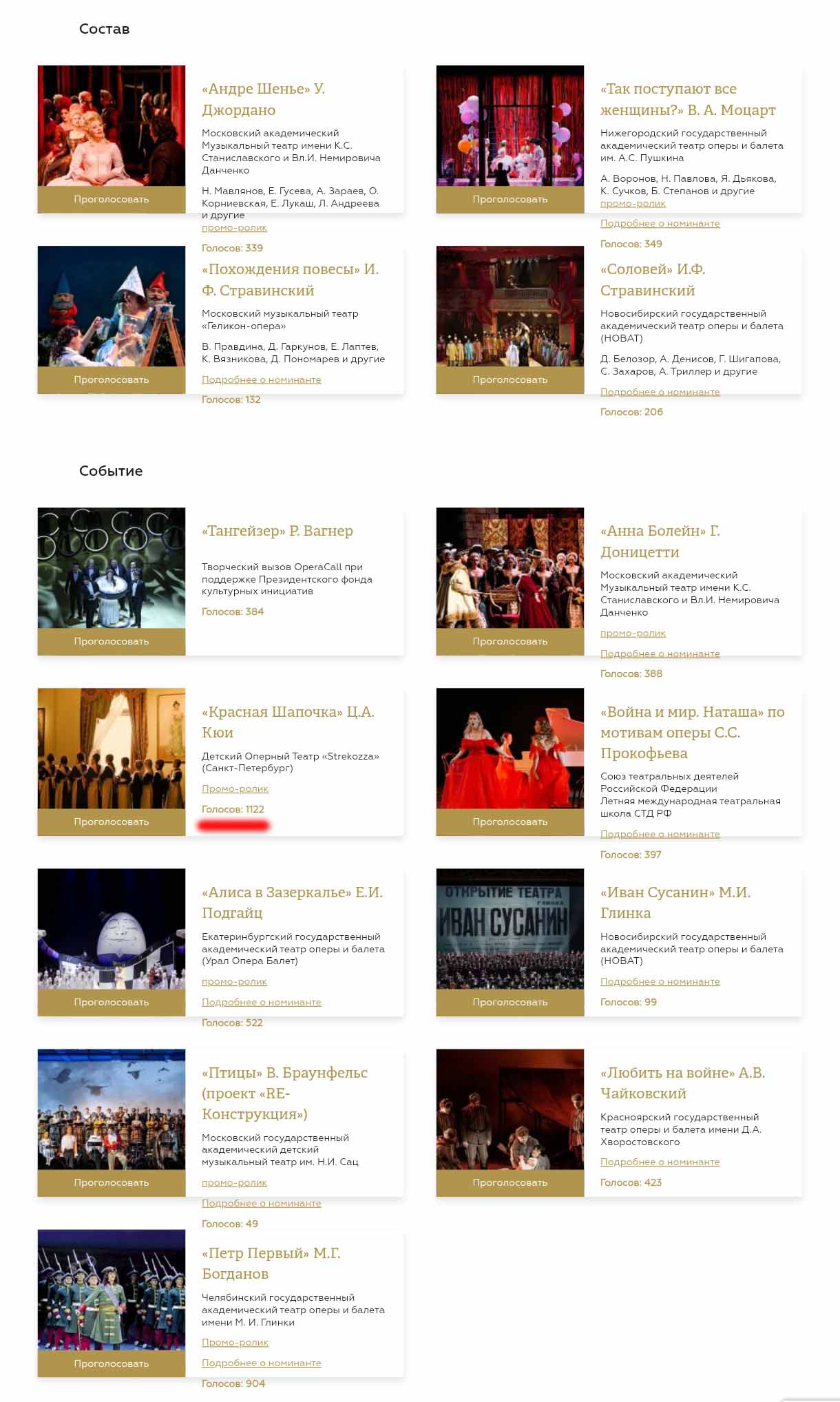The image size is (840, 1402).
Task: Watch Промо-ролик of «Красная Шапочка»
Action: [x=235, y=789]
